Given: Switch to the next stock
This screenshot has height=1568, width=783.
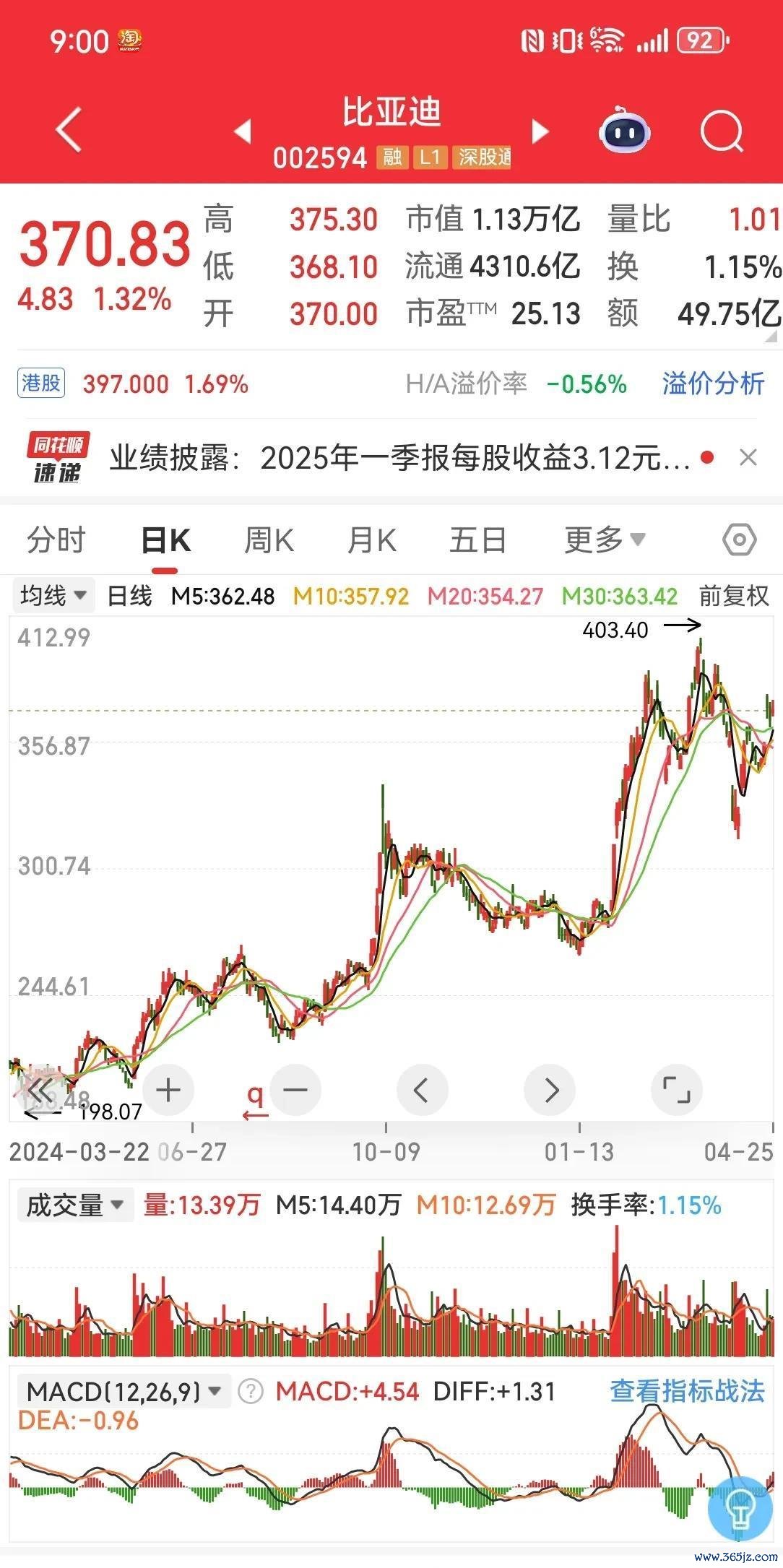Looking at the screenshot, I should pyautogui.click(x=540, y=131).
